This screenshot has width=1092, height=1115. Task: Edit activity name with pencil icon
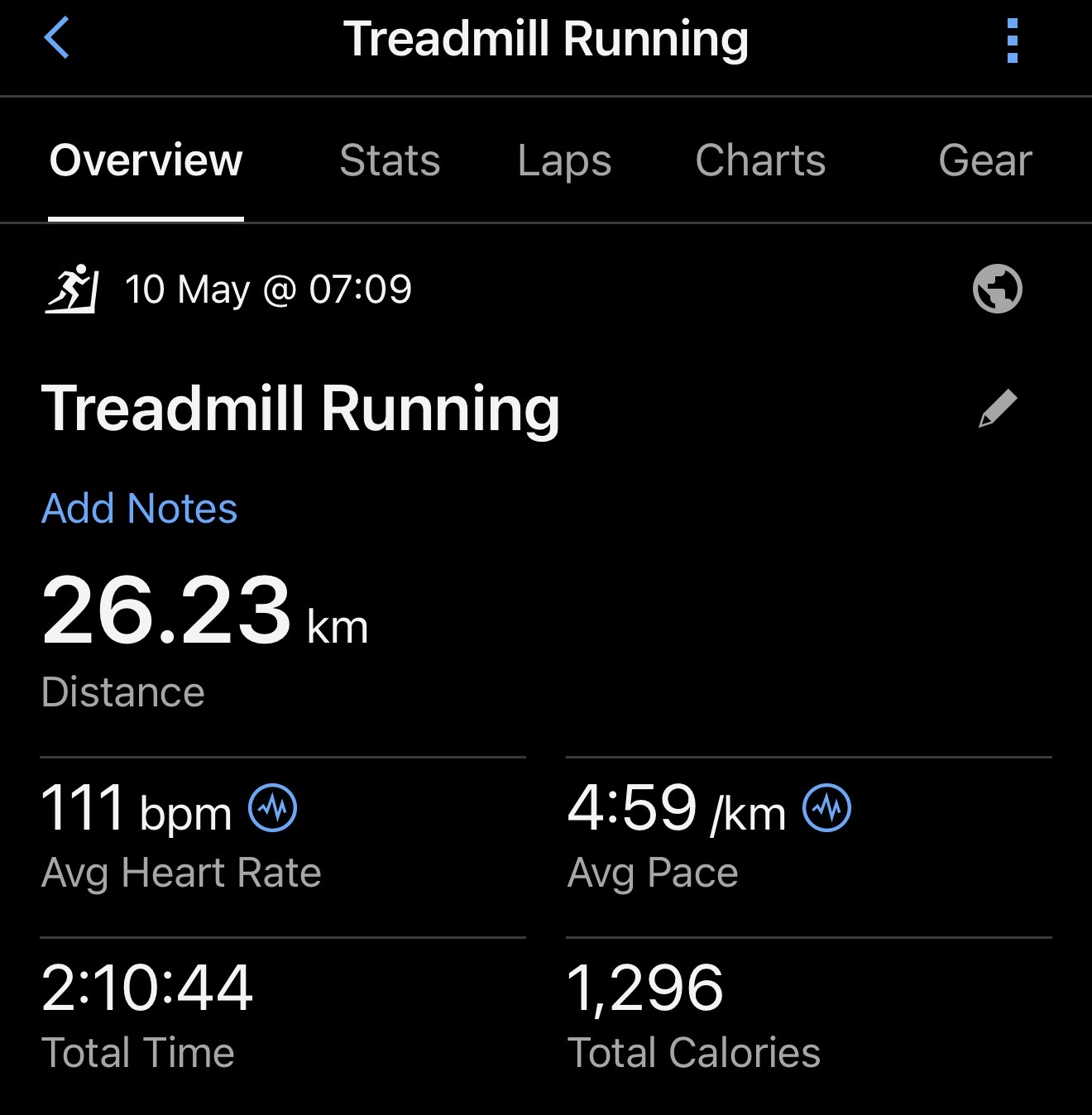point(997,409)
